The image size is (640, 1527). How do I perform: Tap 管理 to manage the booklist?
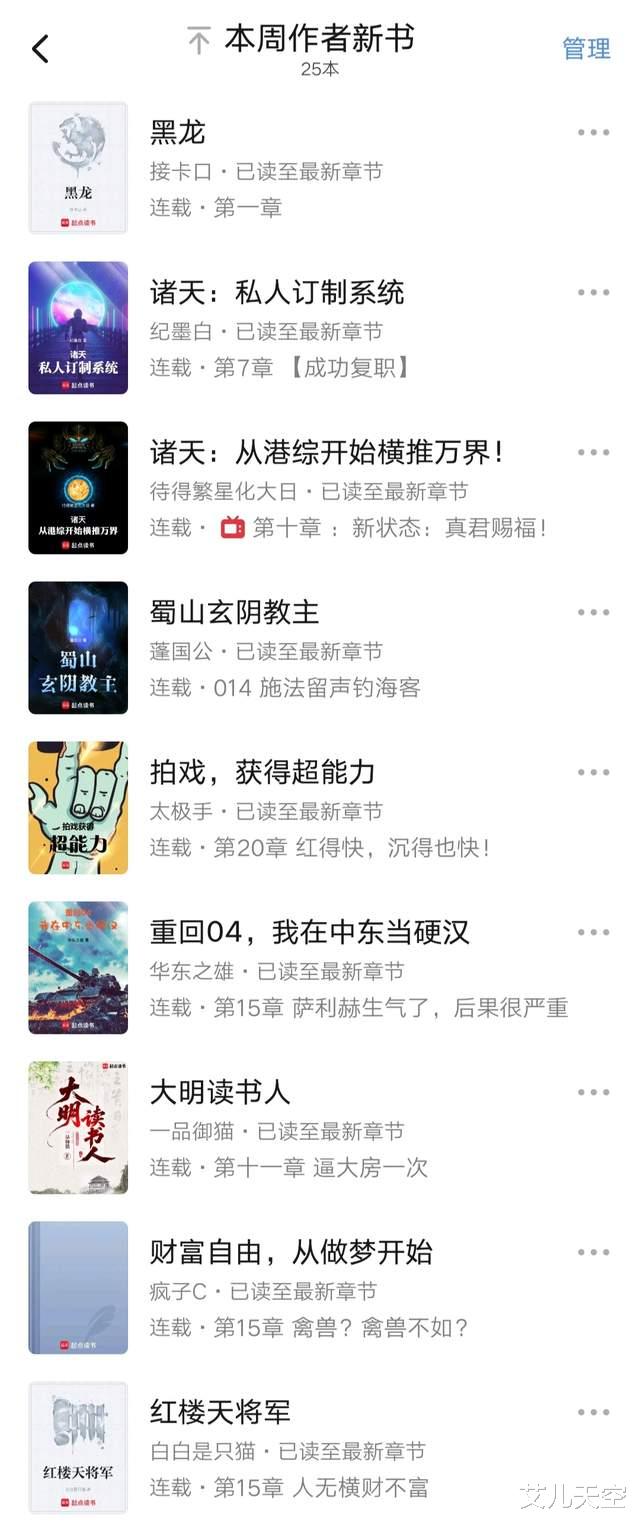click(586, 48)
